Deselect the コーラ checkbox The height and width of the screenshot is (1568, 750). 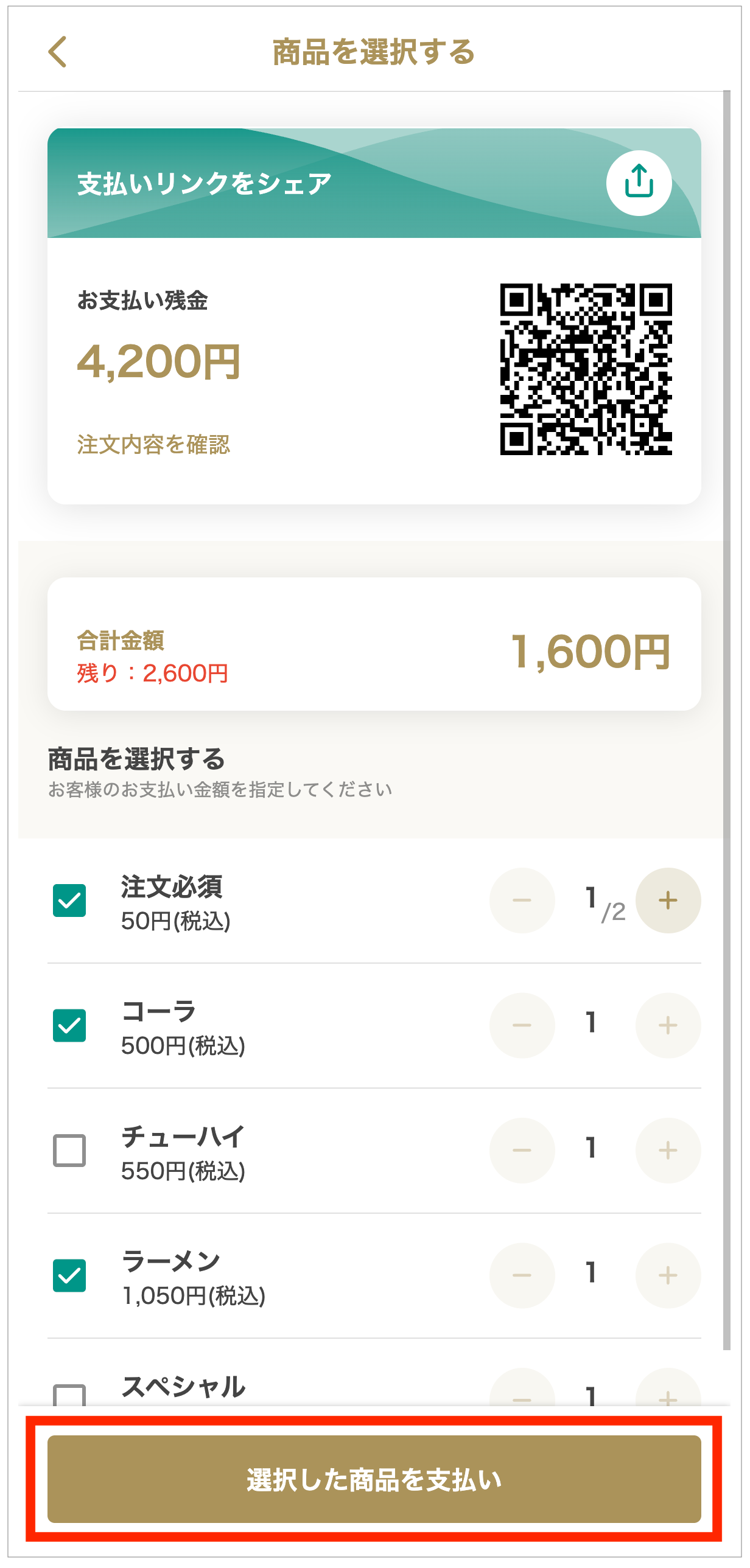pyautogui.click(x=69, y=1025)
